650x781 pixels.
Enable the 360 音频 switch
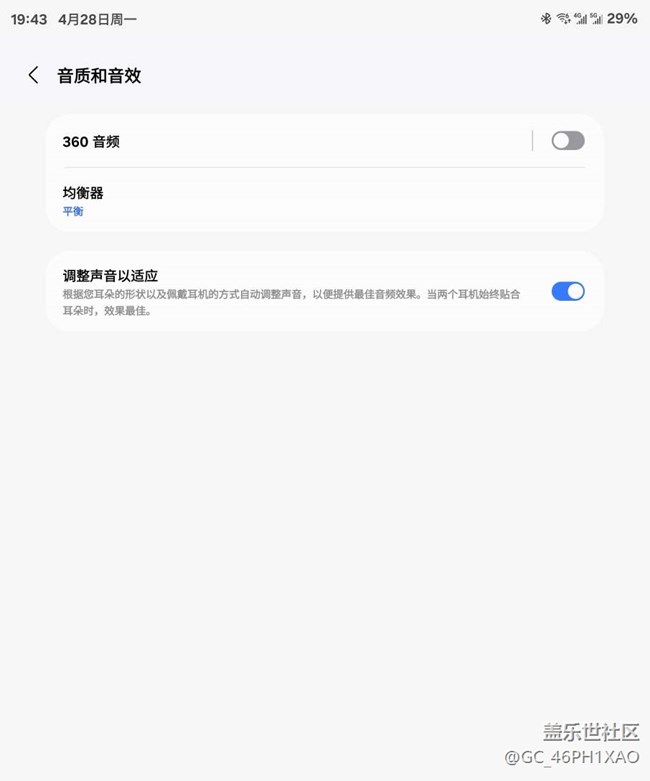(x=568, y=141)
